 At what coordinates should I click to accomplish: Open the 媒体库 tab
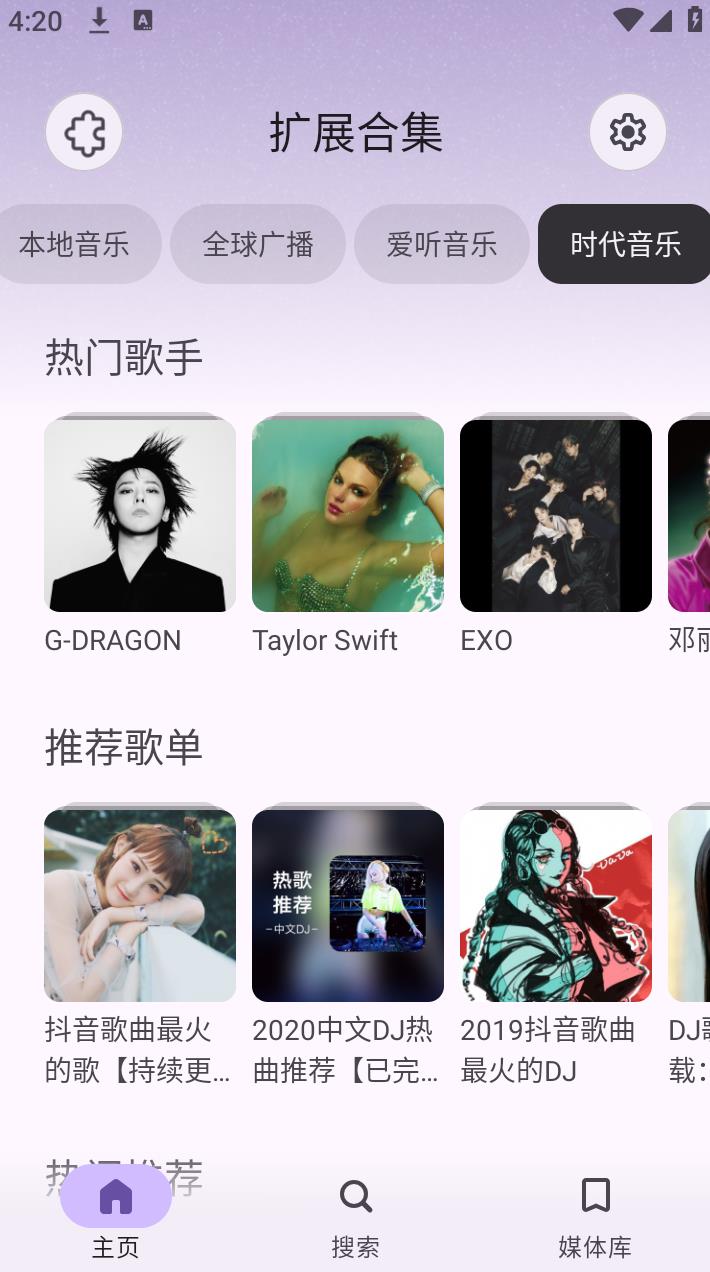pyautogui.click(x=595, y=1214)
